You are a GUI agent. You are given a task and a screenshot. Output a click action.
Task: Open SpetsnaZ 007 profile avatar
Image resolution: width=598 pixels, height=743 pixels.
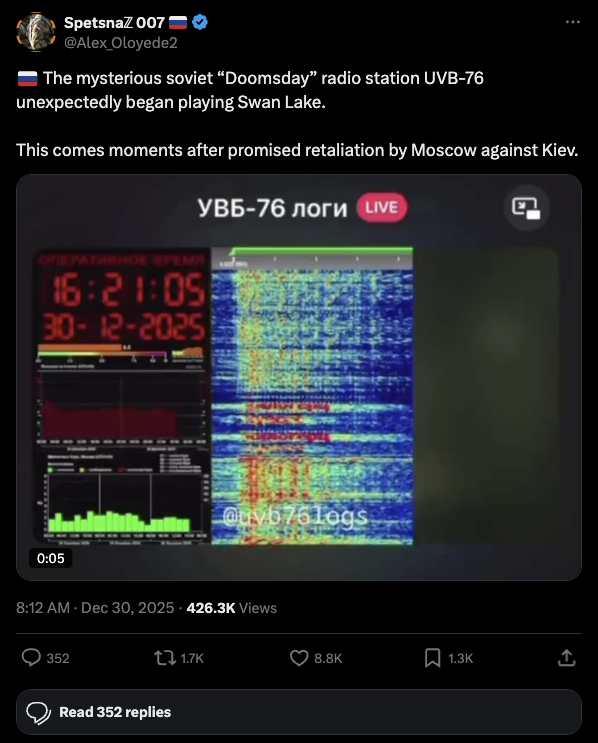click(36, 32)
